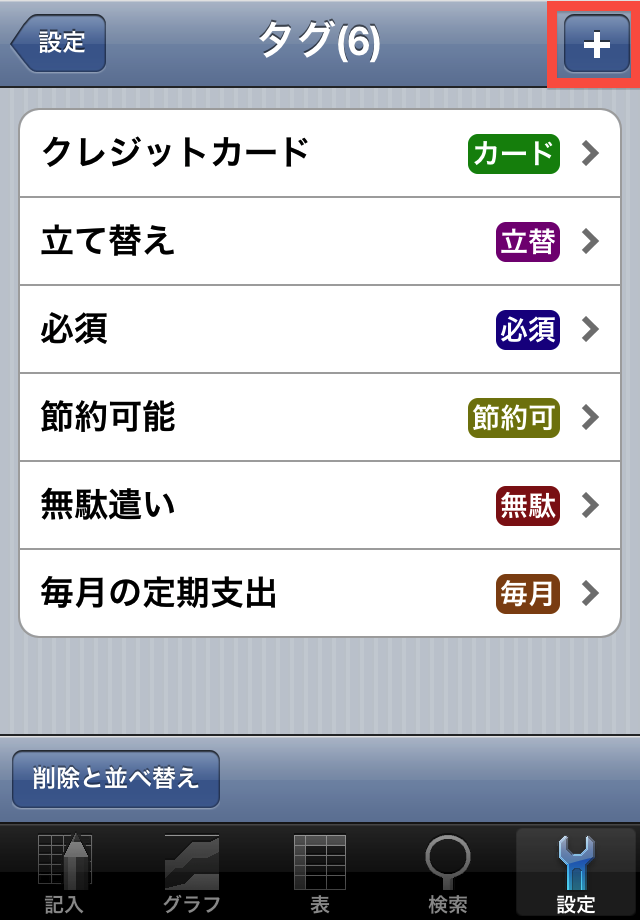
Task: Switch to the 記入 tab
Action: 64,872
